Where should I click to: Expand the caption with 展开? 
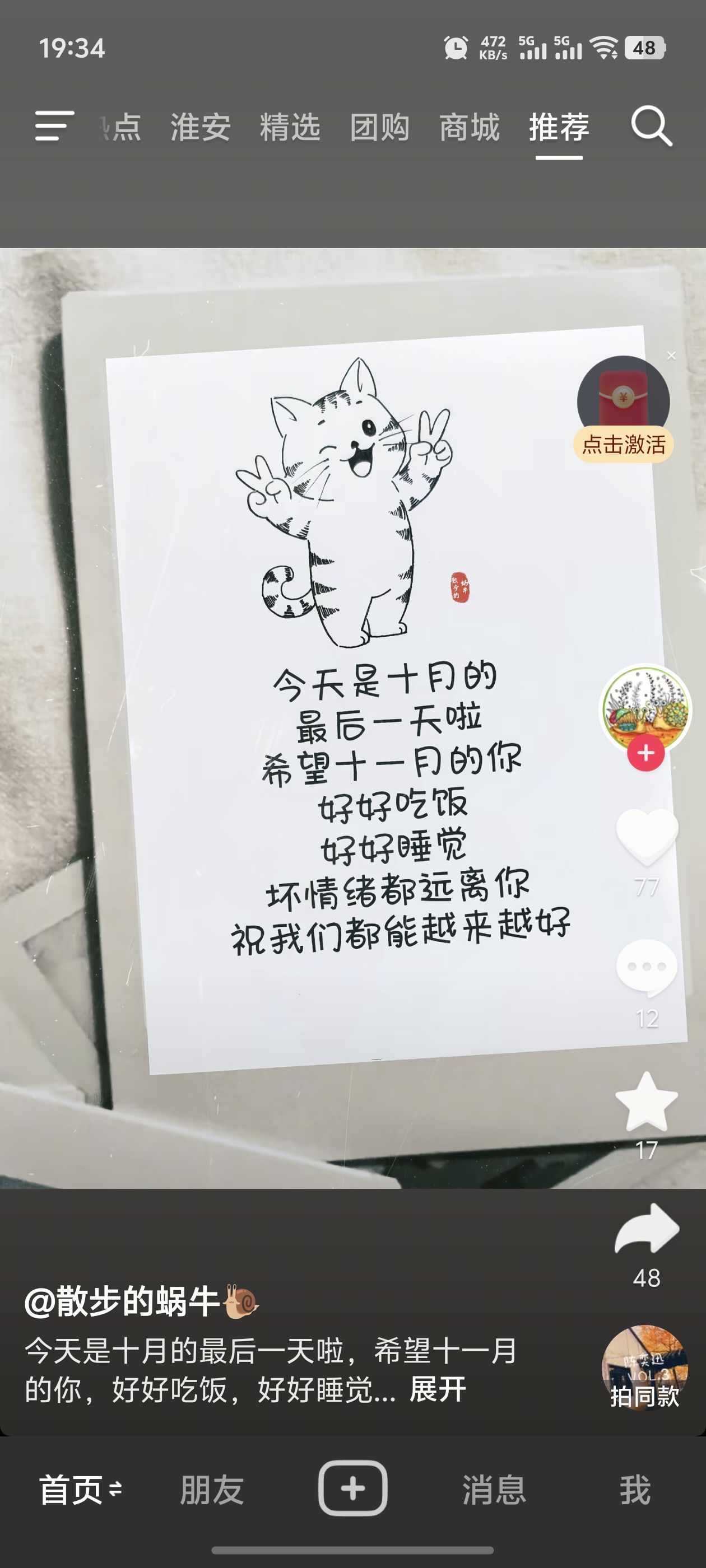[x=438, y=1390]
